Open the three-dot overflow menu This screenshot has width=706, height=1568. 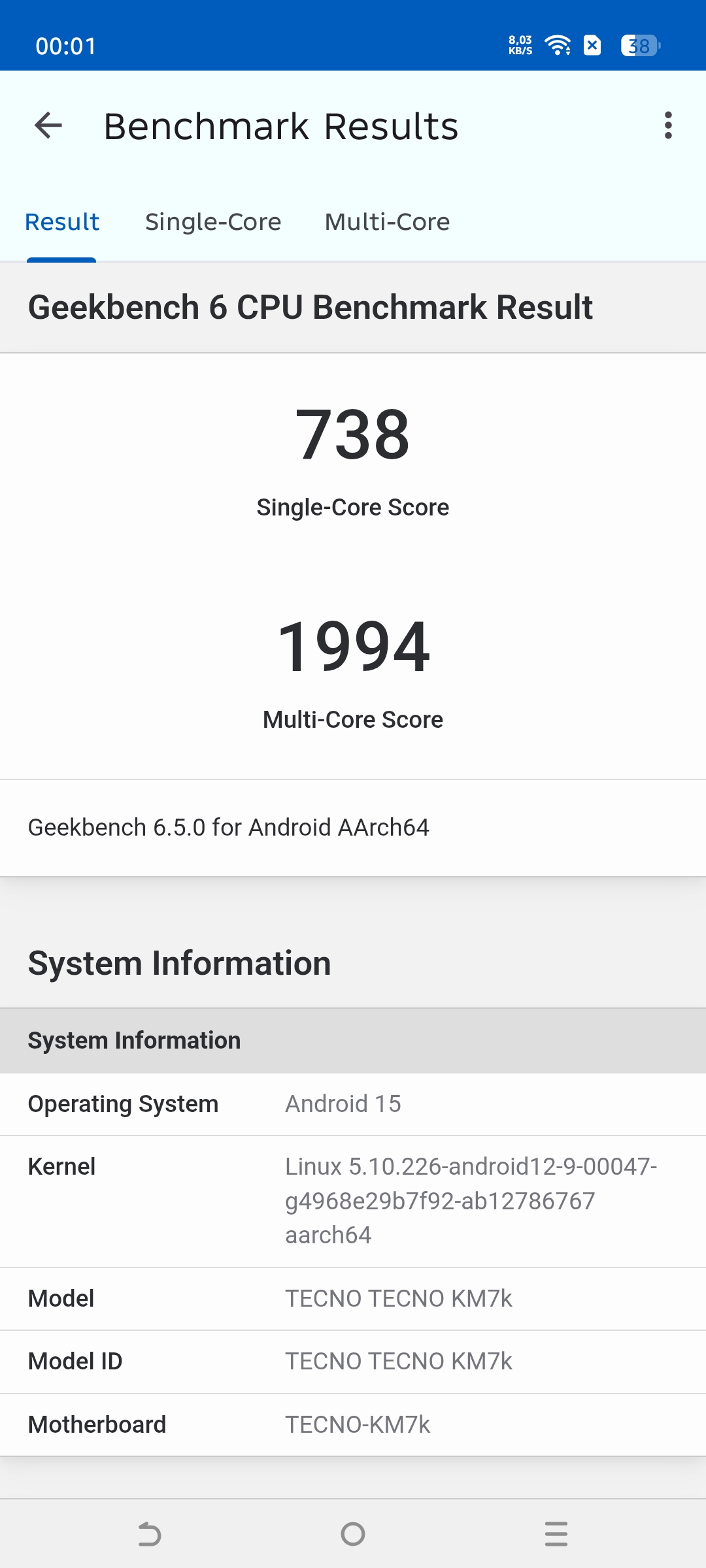667,125
